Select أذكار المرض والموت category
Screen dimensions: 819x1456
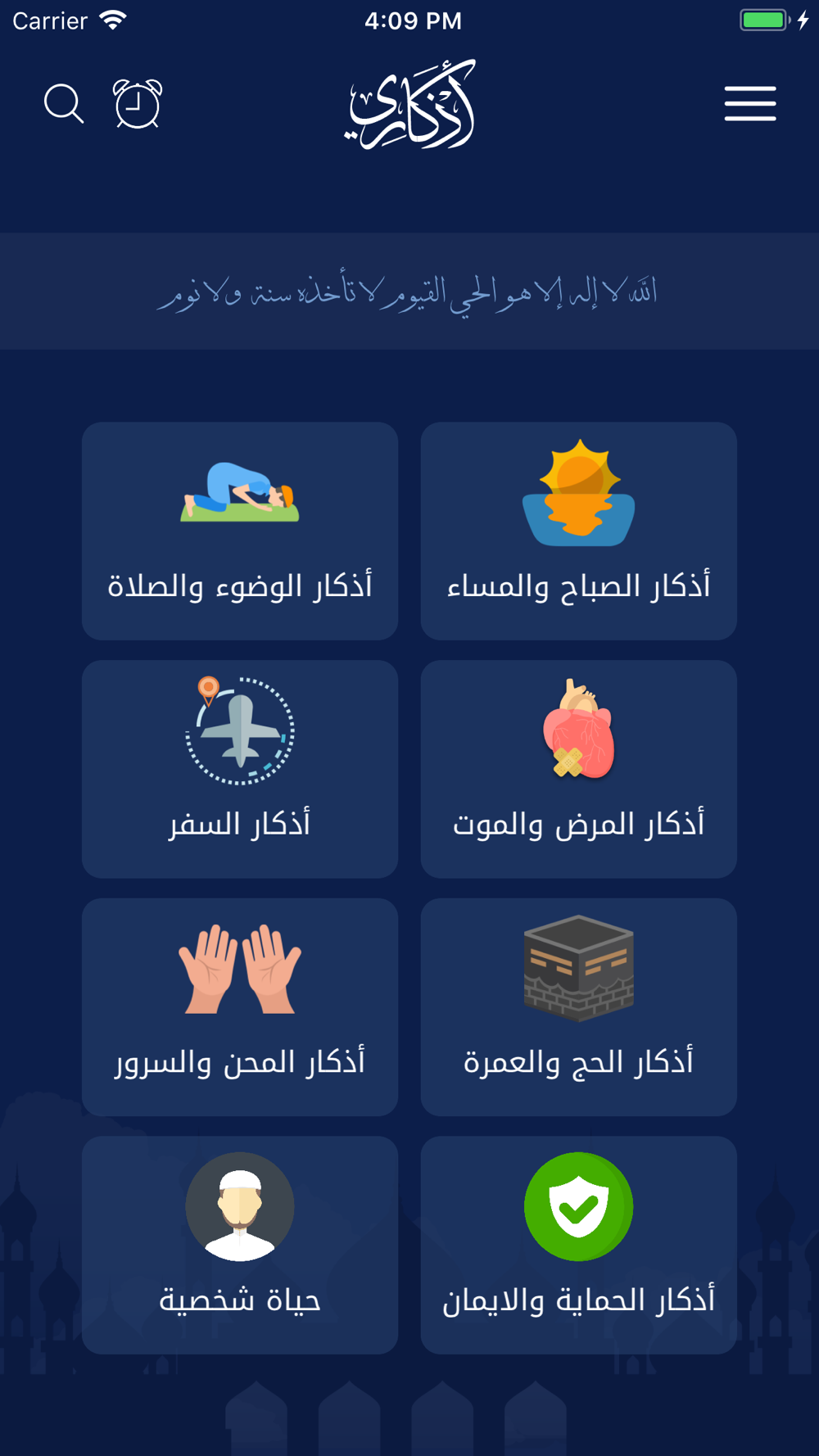coord(578,769)
